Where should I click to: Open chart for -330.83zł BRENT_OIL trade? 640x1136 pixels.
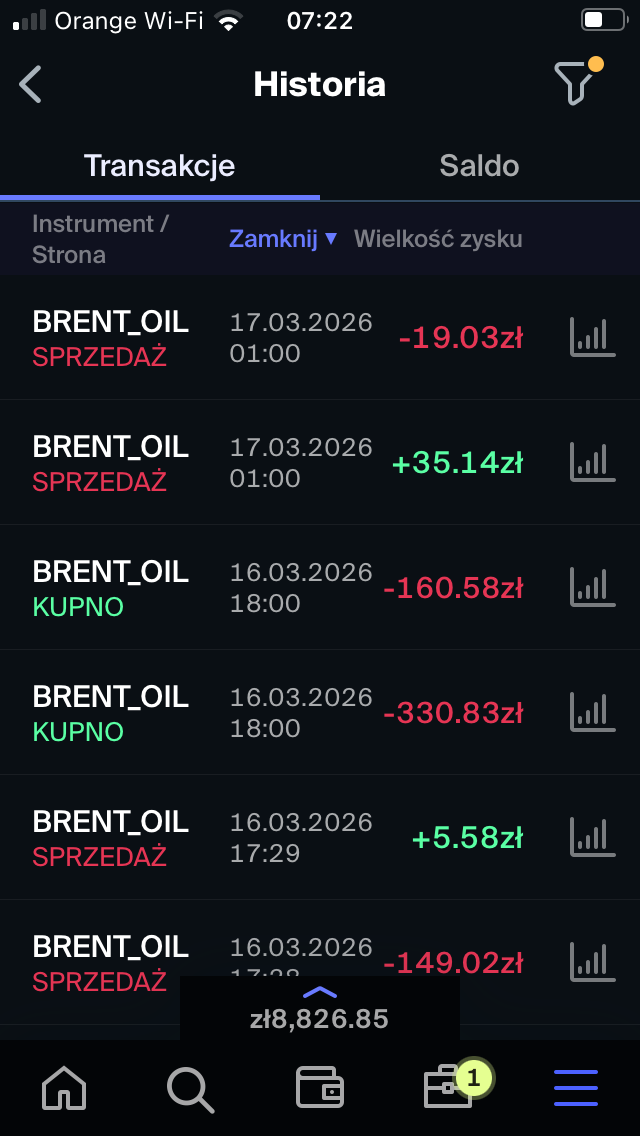coord(592,712)
